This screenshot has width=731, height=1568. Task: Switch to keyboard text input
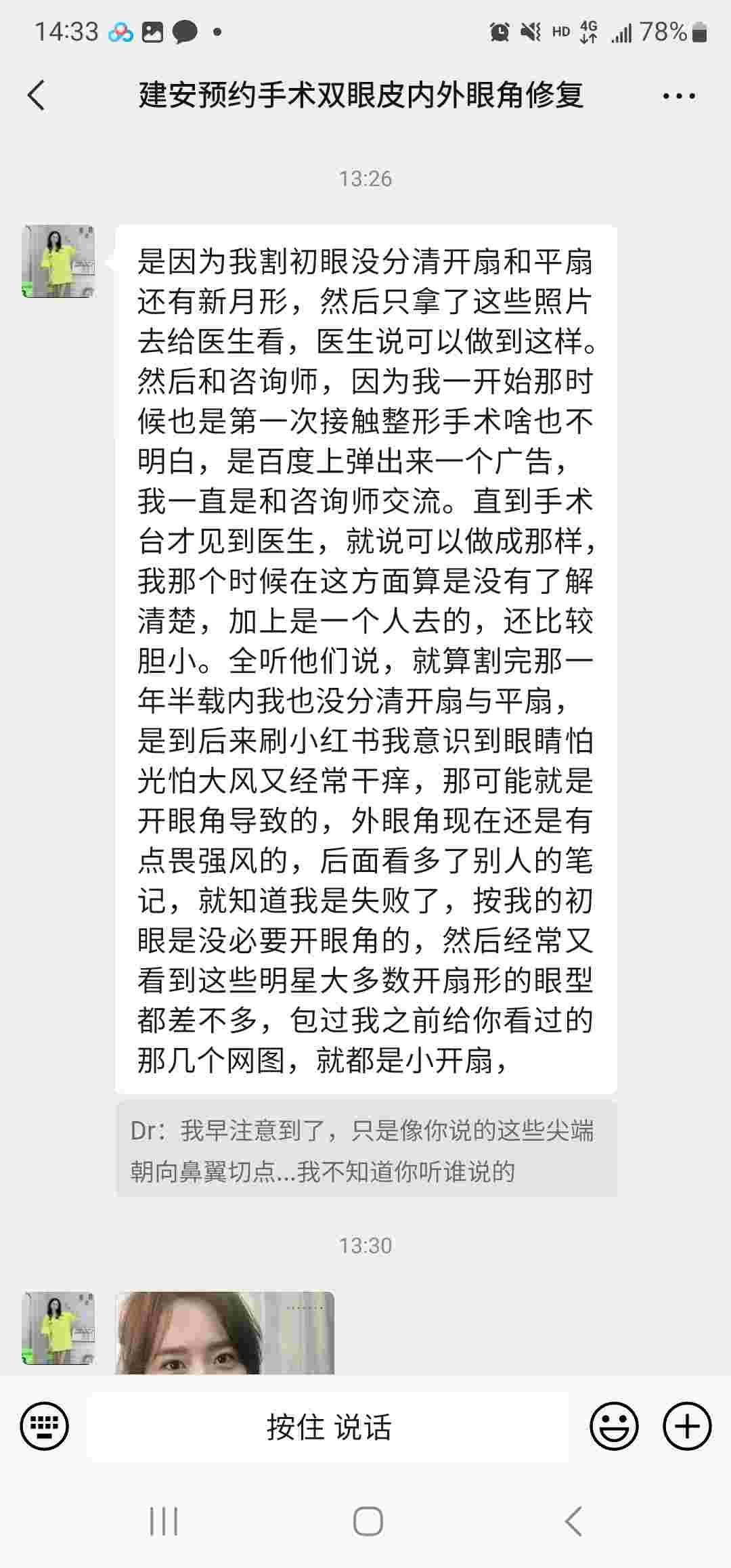click(45, 1427)
